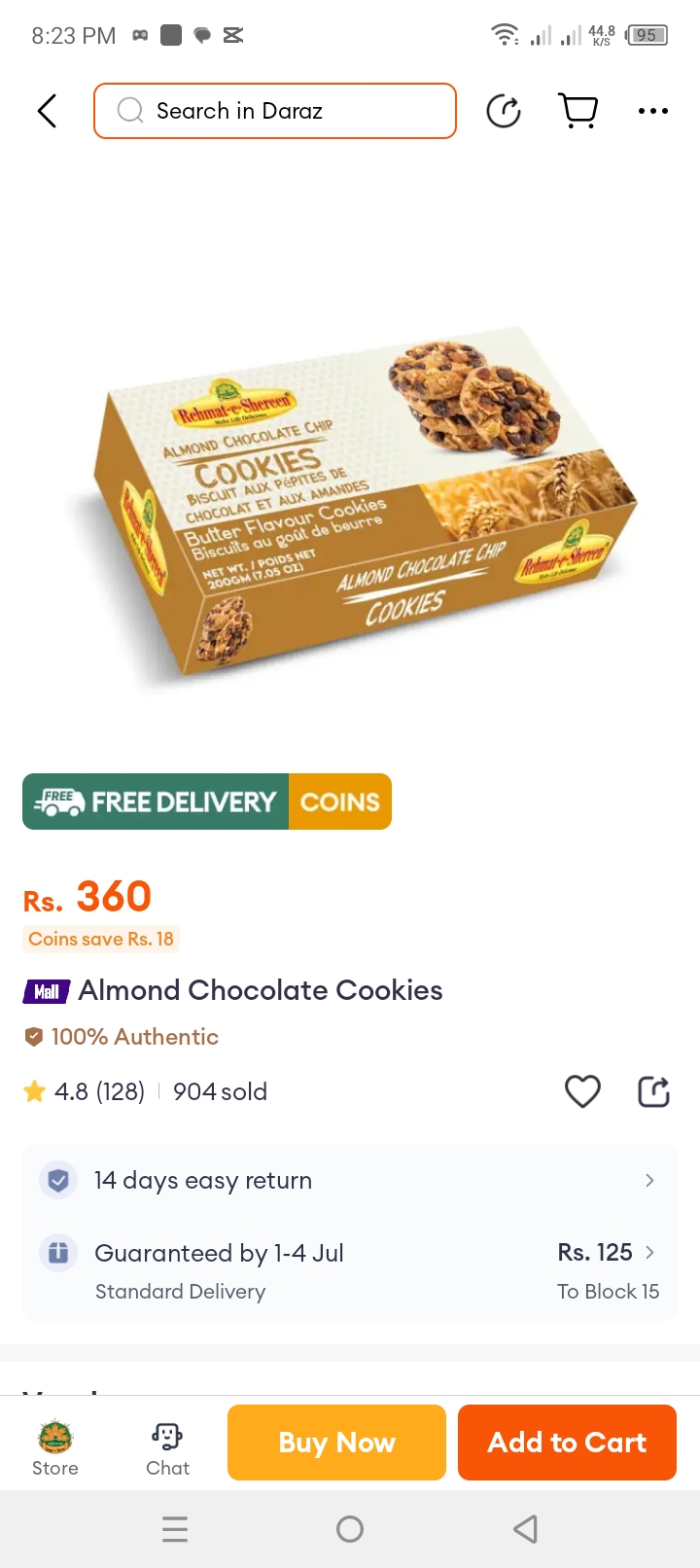Add to Cart the almond cookies

pyautogui.click(x=567, y=1443)
